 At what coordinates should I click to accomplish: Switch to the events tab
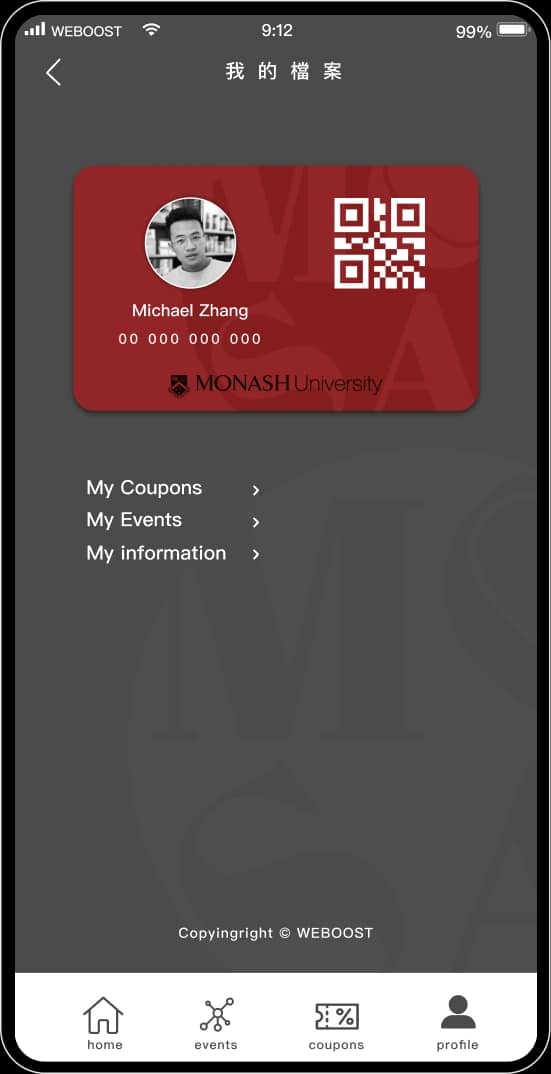[216, 1023]
